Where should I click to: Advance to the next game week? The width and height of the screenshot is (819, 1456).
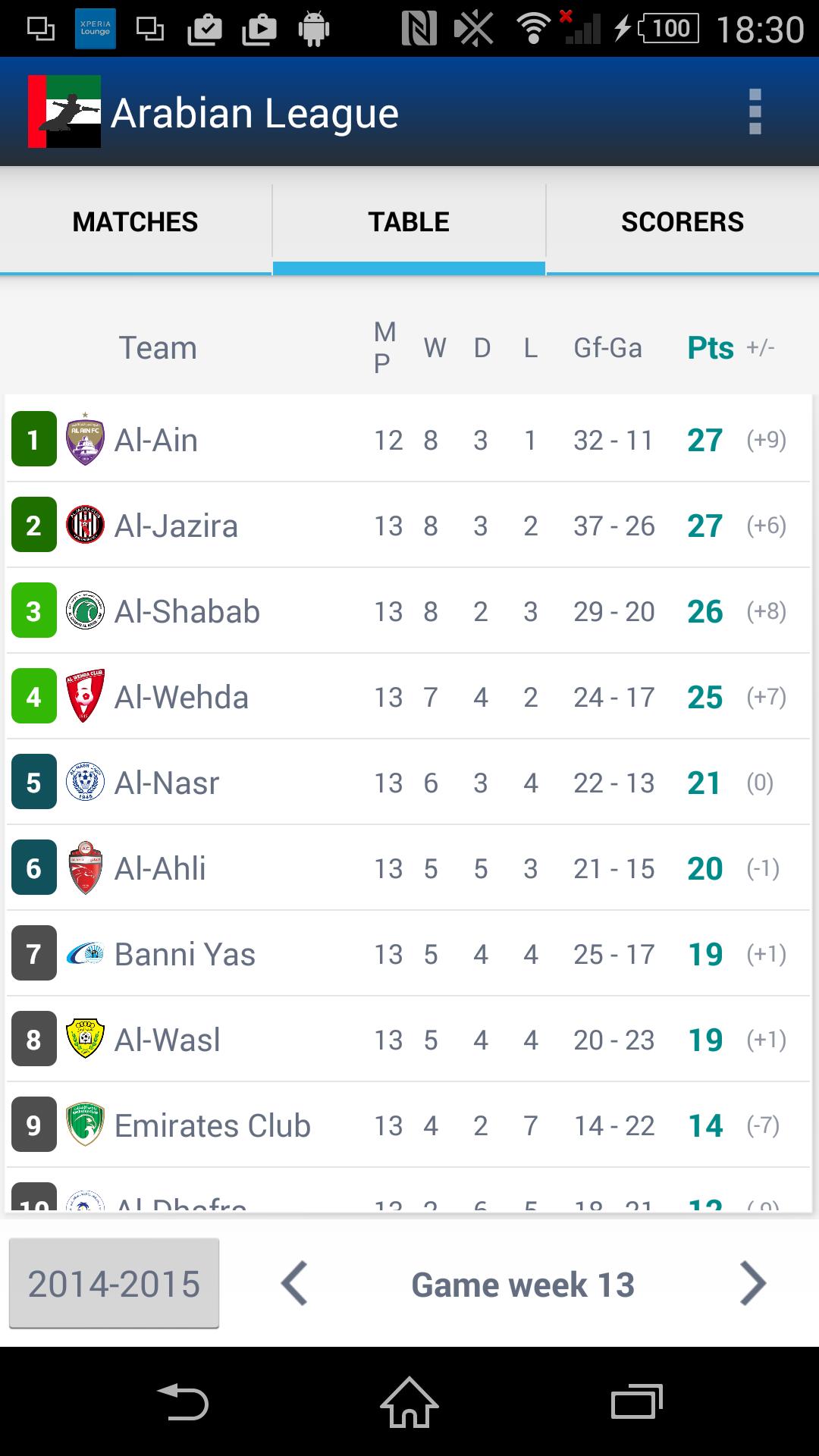[x=753, y=1283]
